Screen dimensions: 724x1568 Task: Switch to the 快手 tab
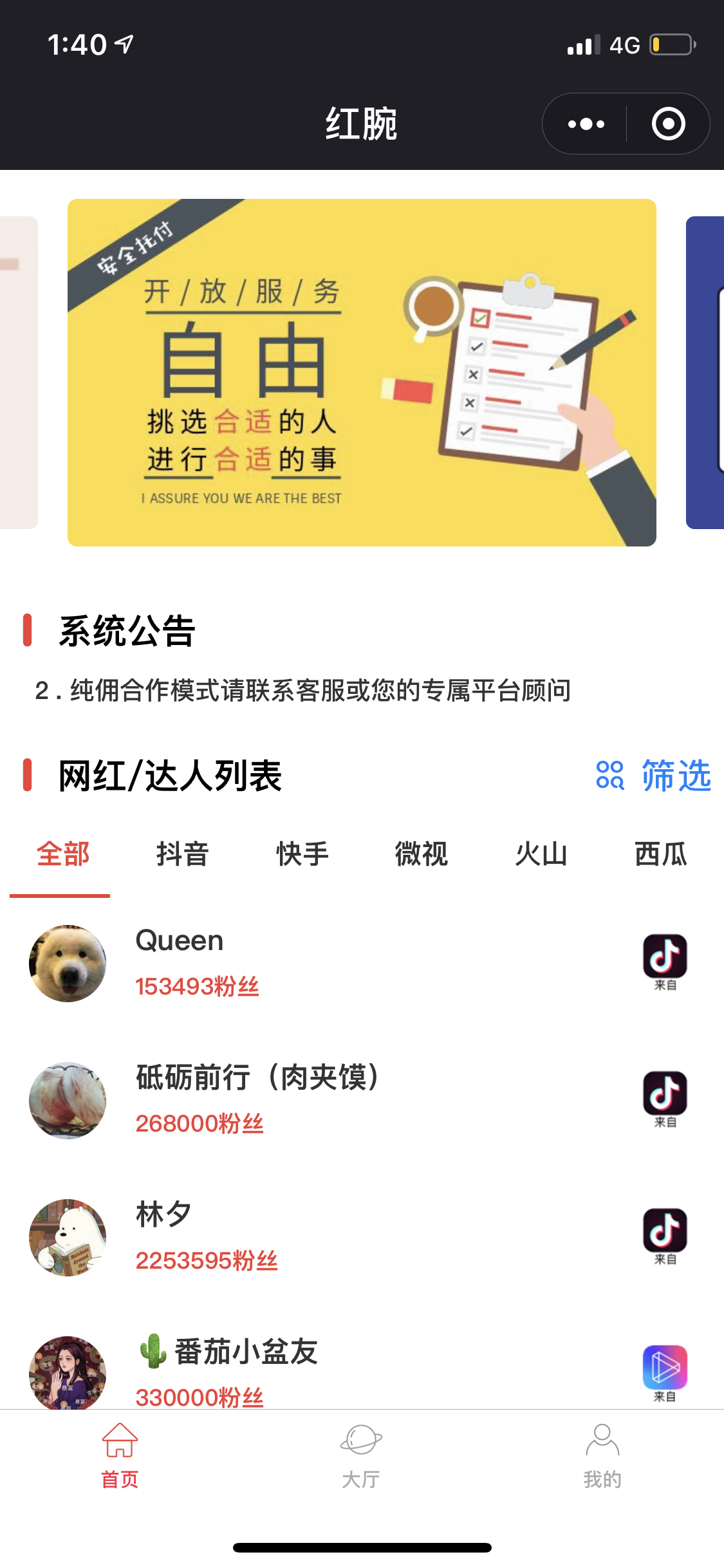(302, 854)
